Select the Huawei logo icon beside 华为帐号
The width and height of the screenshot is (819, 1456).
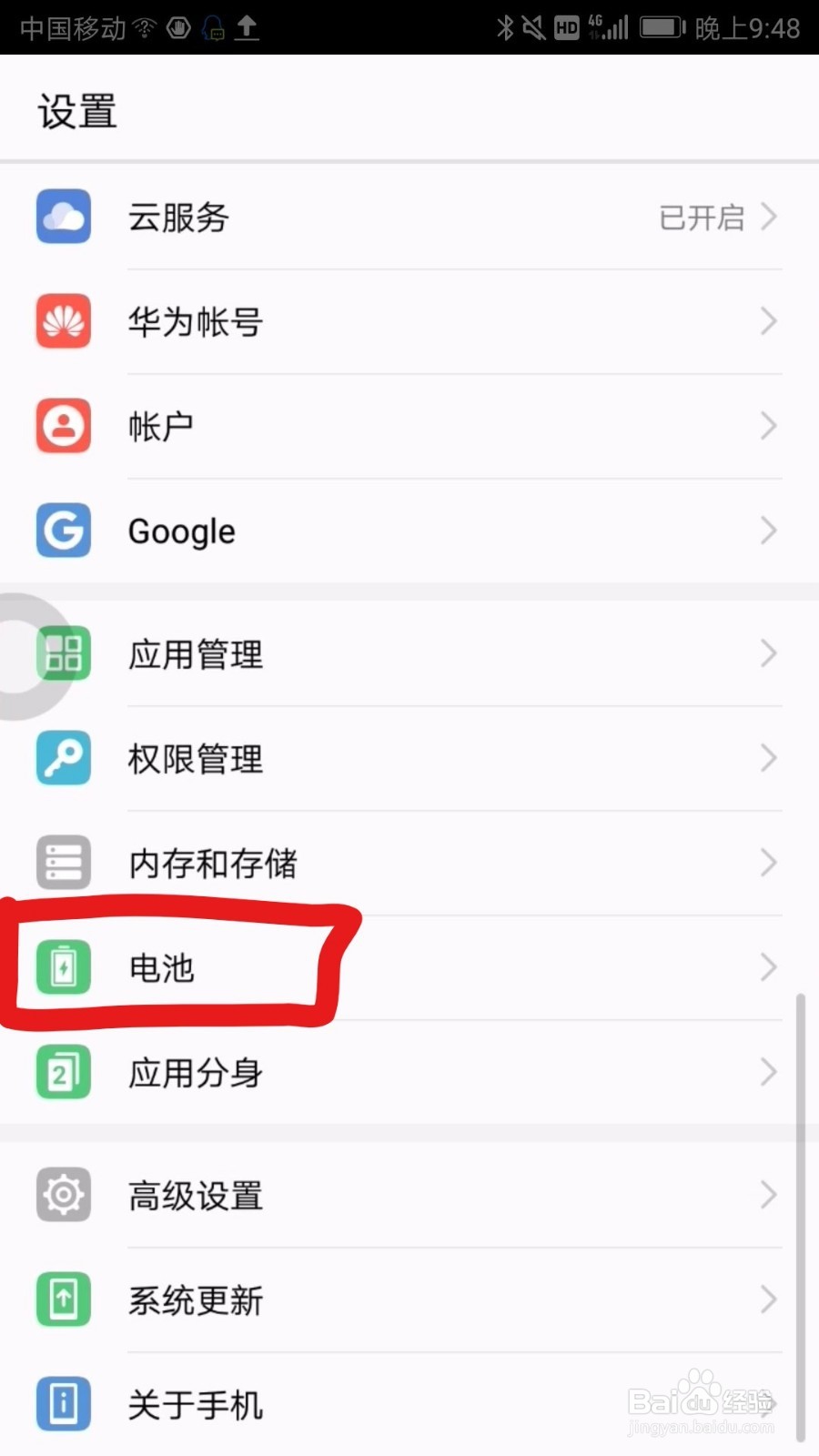click(62, 321)
